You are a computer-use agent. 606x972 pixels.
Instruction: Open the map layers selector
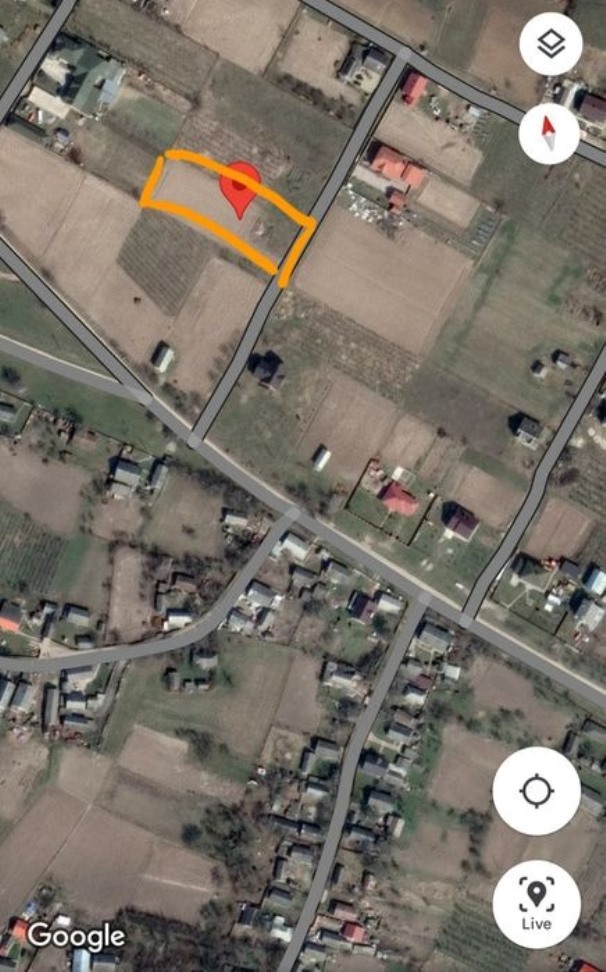(x=550, y=45)
